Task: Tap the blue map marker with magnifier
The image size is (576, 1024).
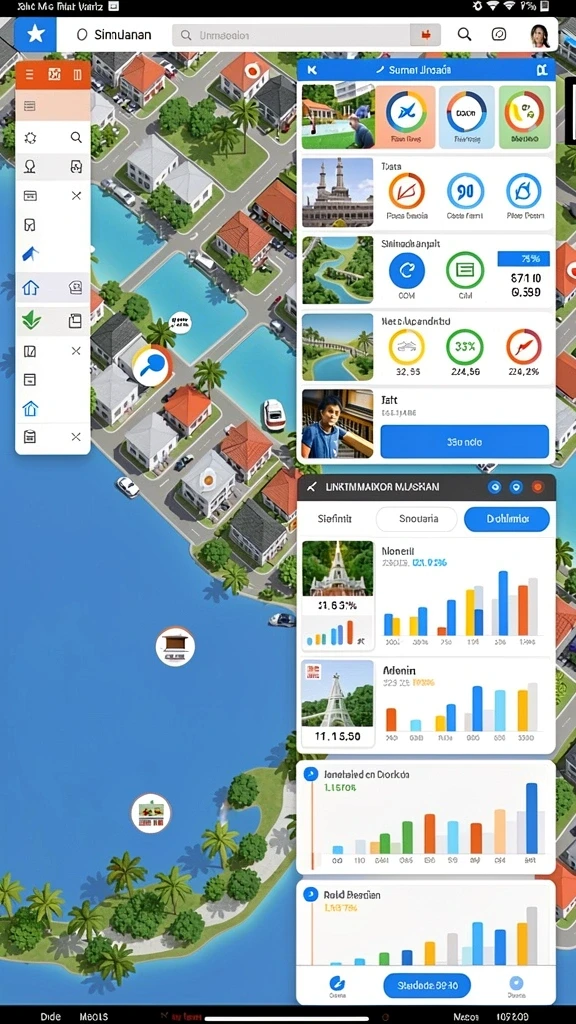Action: click(x=152, y=366)
